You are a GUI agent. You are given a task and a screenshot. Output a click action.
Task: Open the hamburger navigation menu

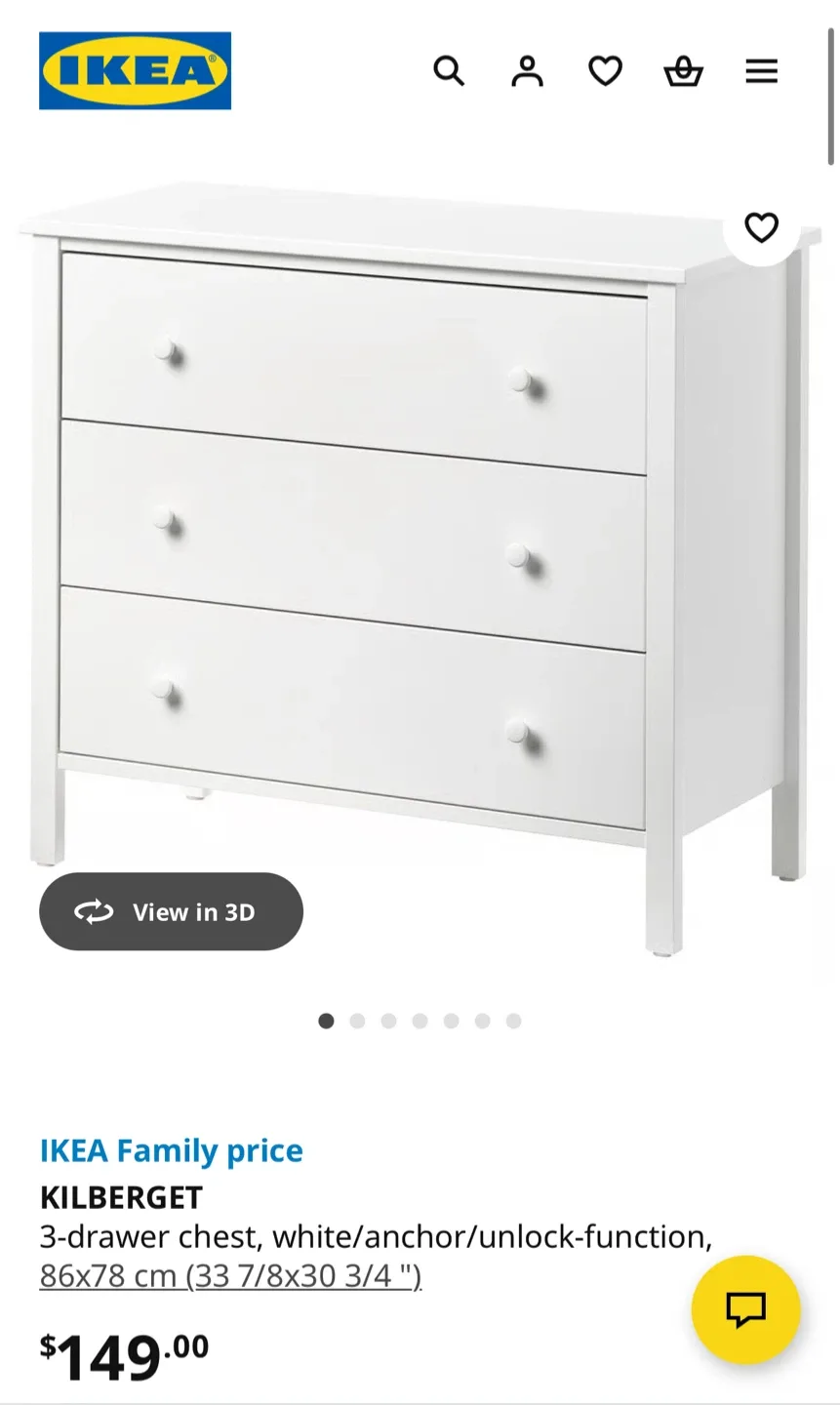click(x=761, y=70)
